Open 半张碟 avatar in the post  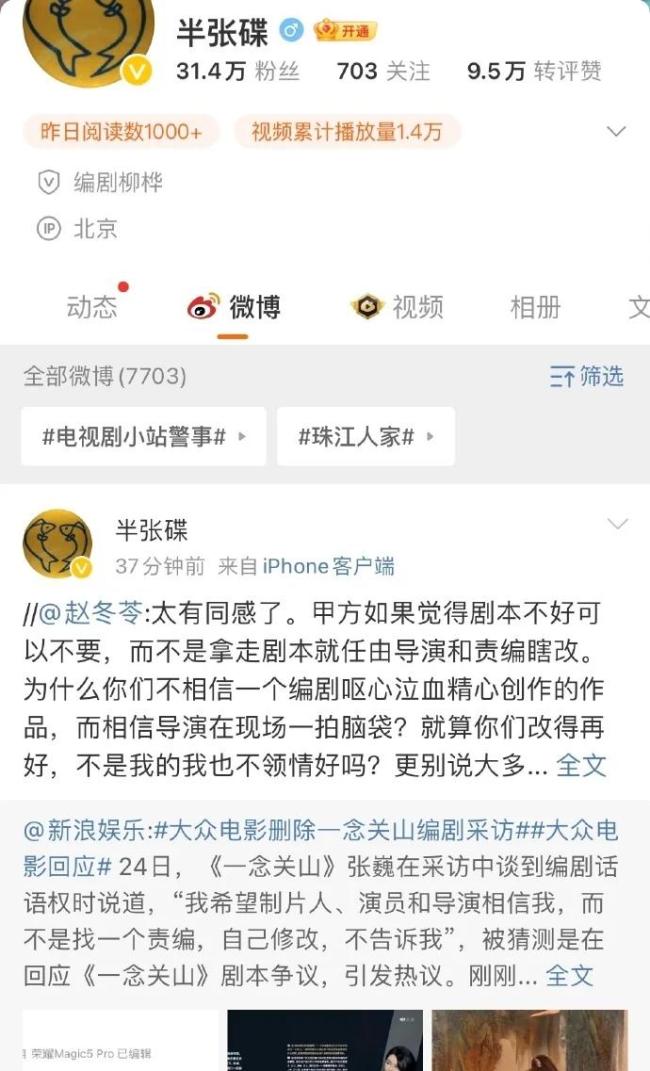pyautogui.click(x=58, y=544)
